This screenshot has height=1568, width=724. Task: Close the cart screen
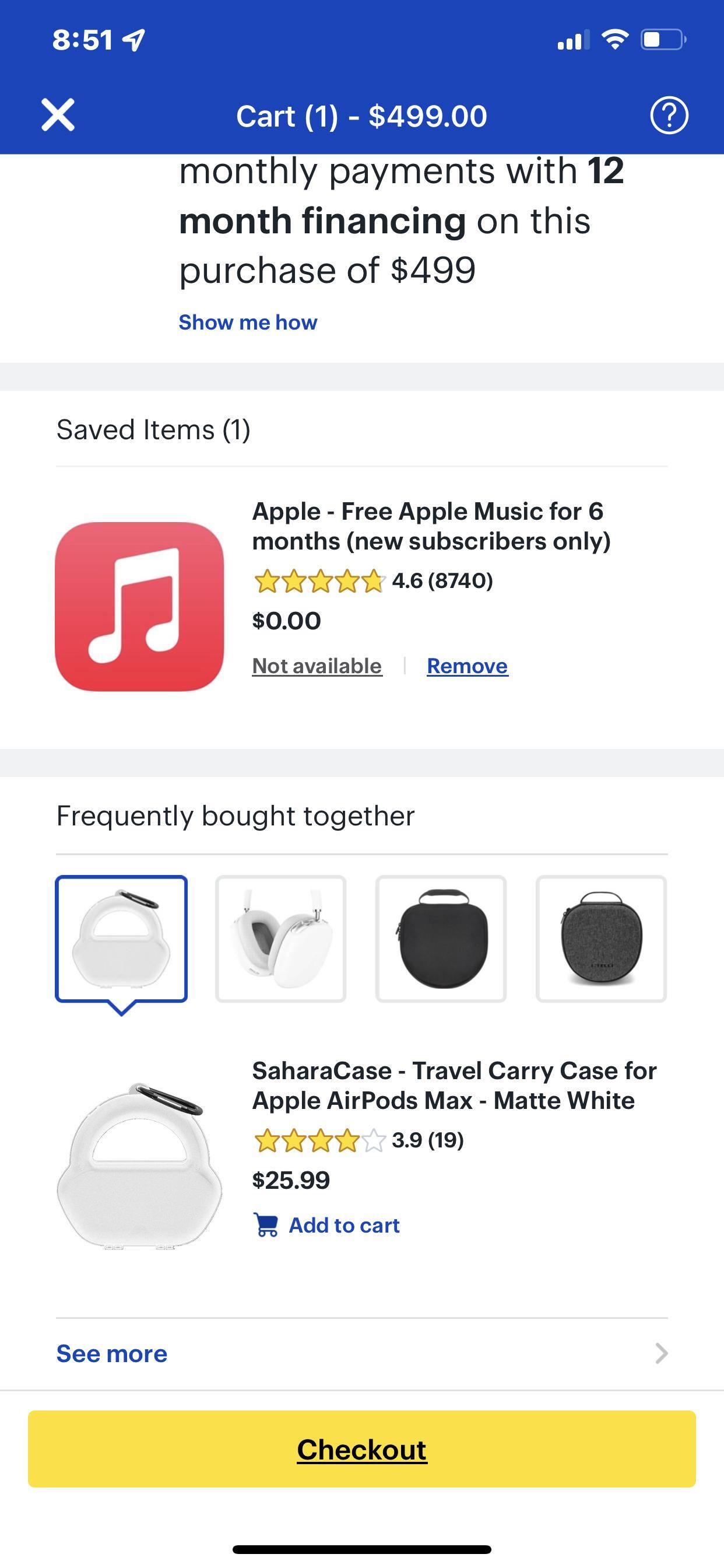click(x=58, y=115)
